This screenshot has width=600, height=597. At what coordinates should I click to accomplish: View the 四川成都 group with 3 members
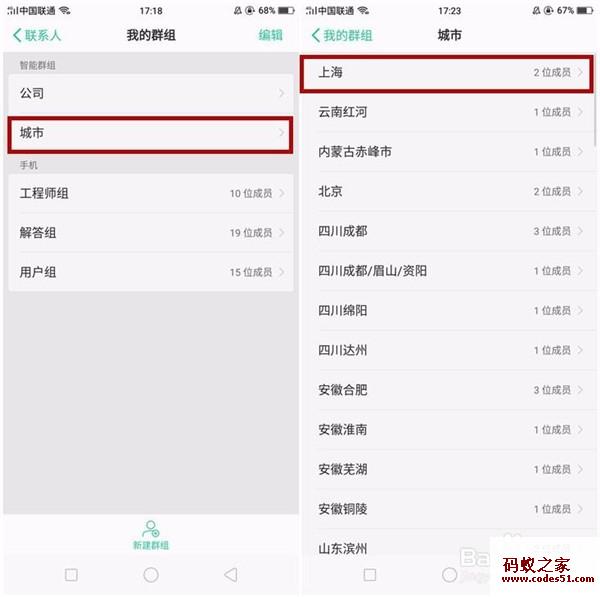(448, 231)
